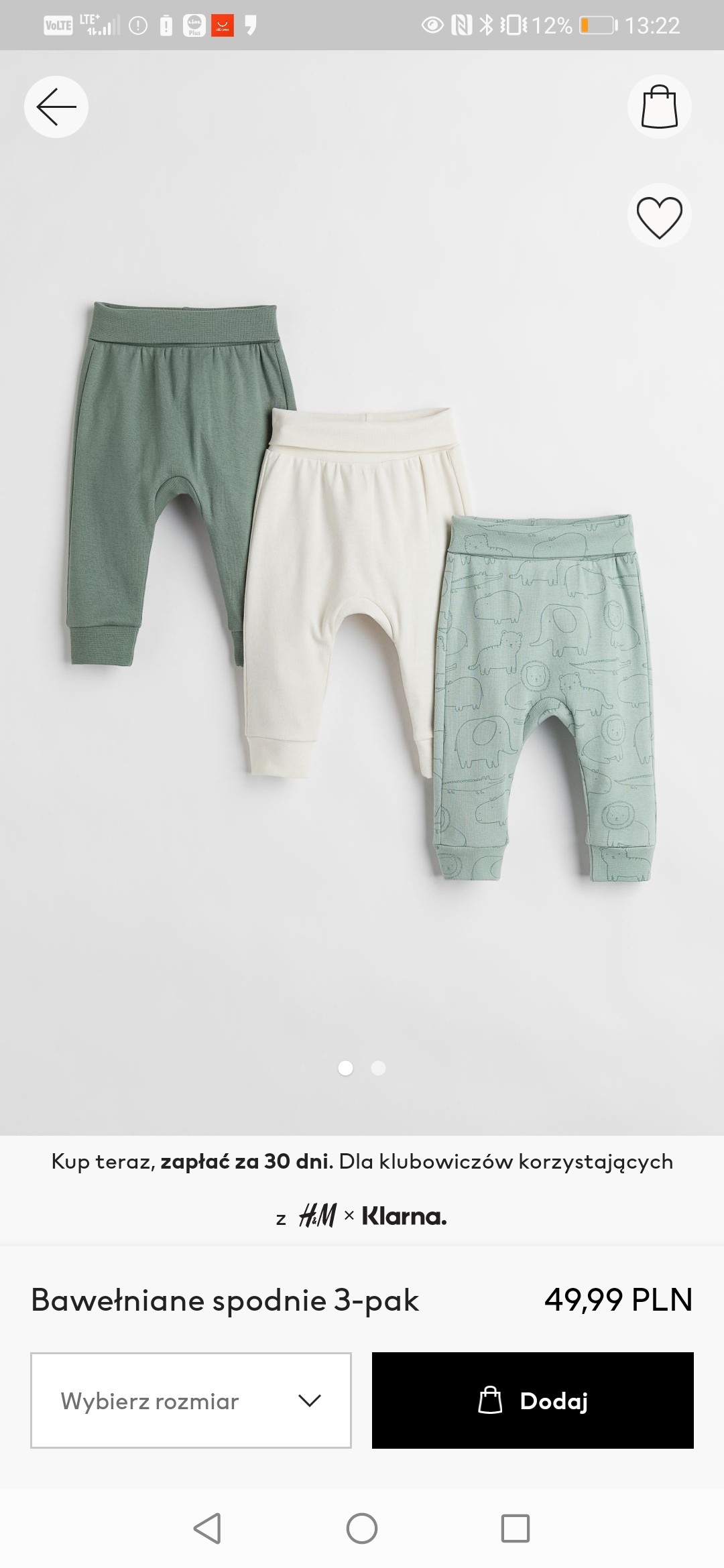This screenshot has width=724, height=1568.
Task: Jump to the second product photo dot
Action: click(x=379, y=1068)
